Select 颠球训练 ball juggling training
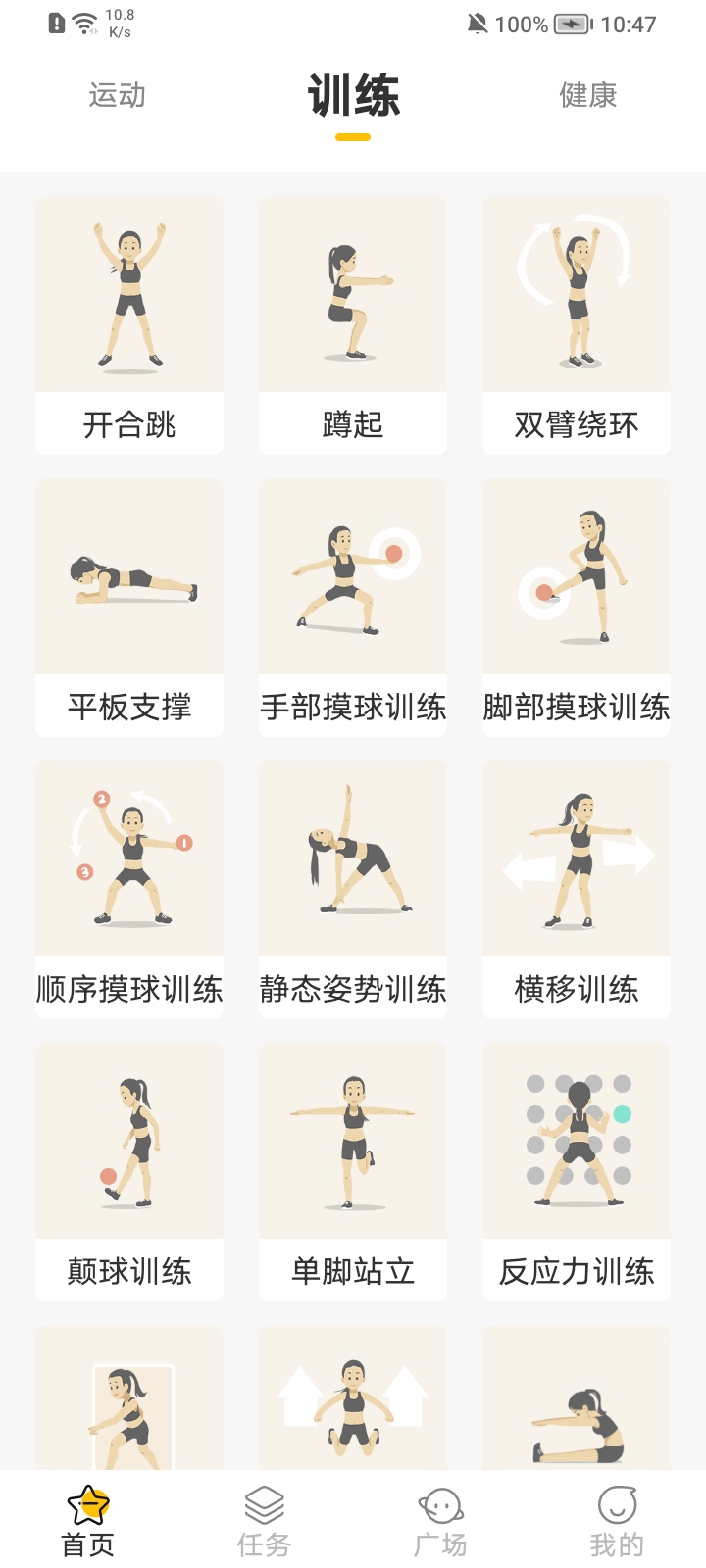The image size is (706, 1568). tap(128, 1168)
